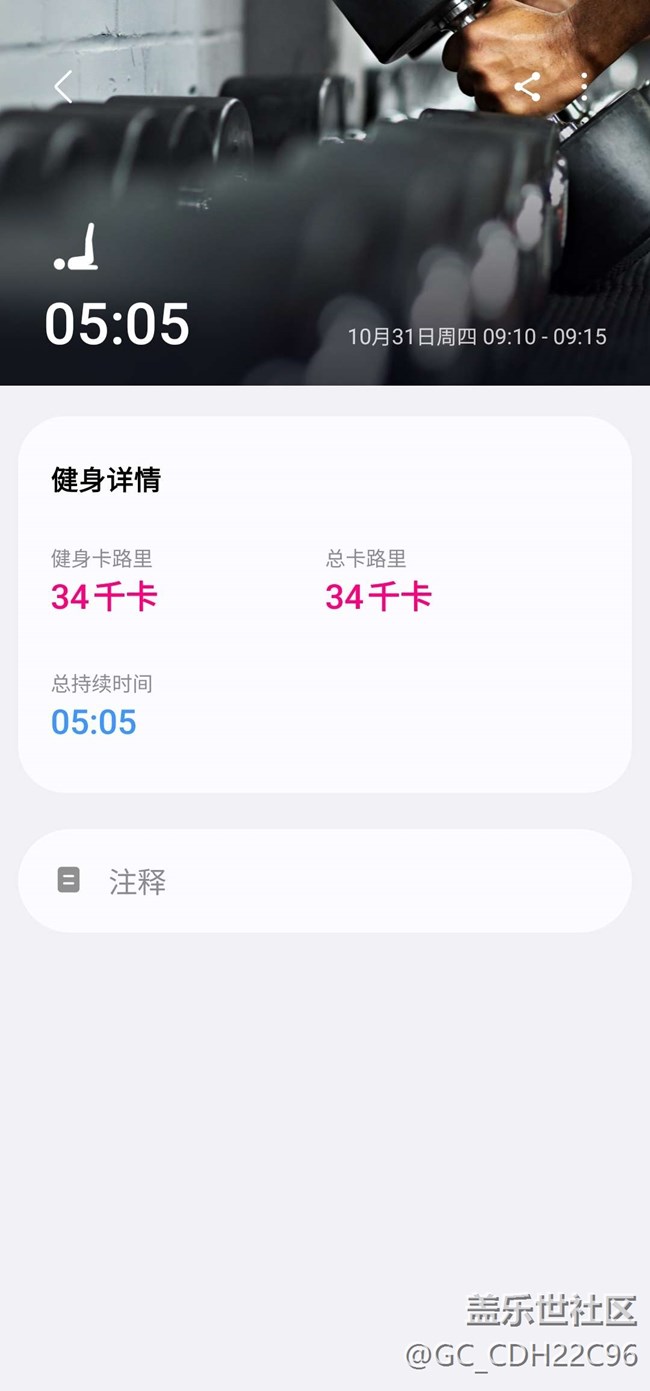The width and height of the screenshot is (650, 1391).
Task: Go back to the previous screen
Action: click(63, 87)
